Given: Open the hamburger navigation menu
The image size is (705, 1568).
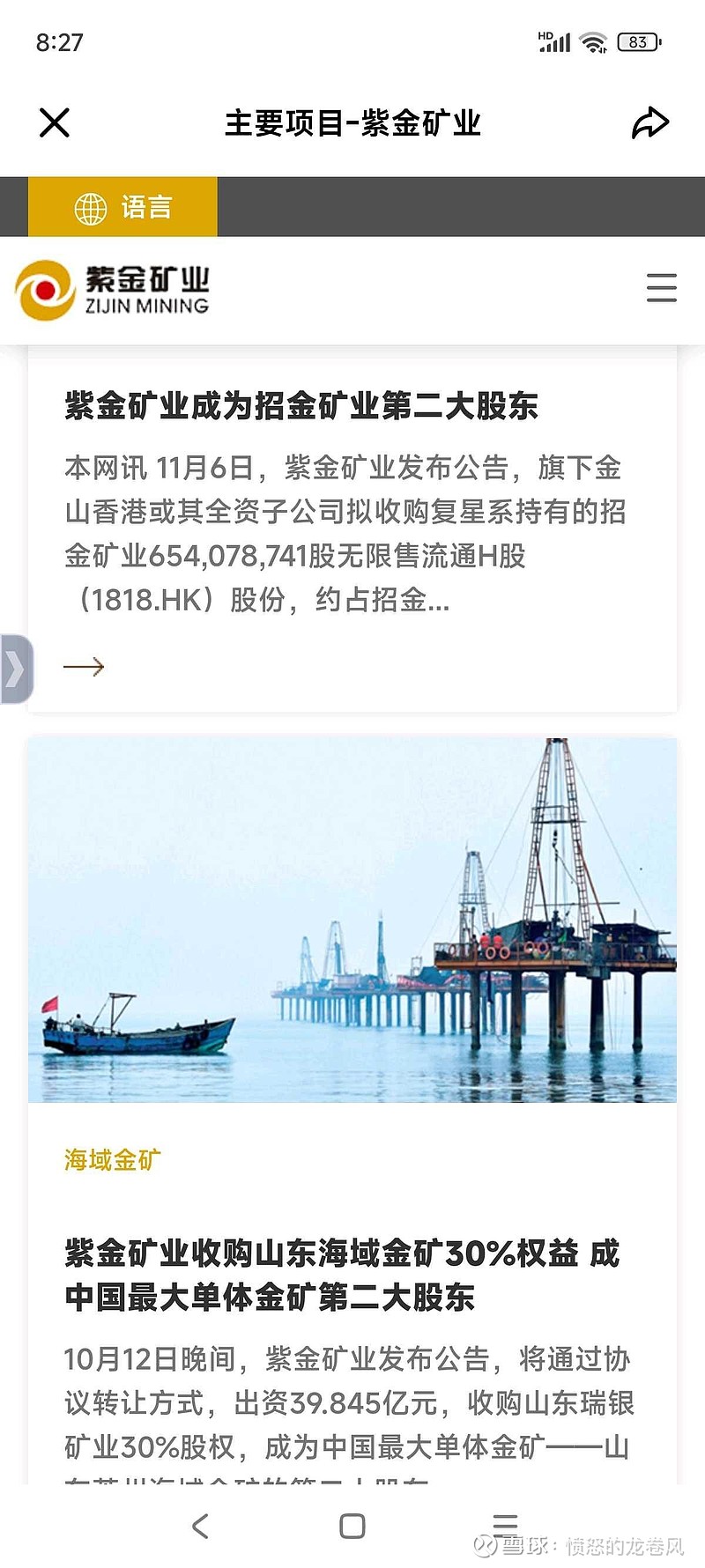Looking at the screenshot, I should pos(662,288).
